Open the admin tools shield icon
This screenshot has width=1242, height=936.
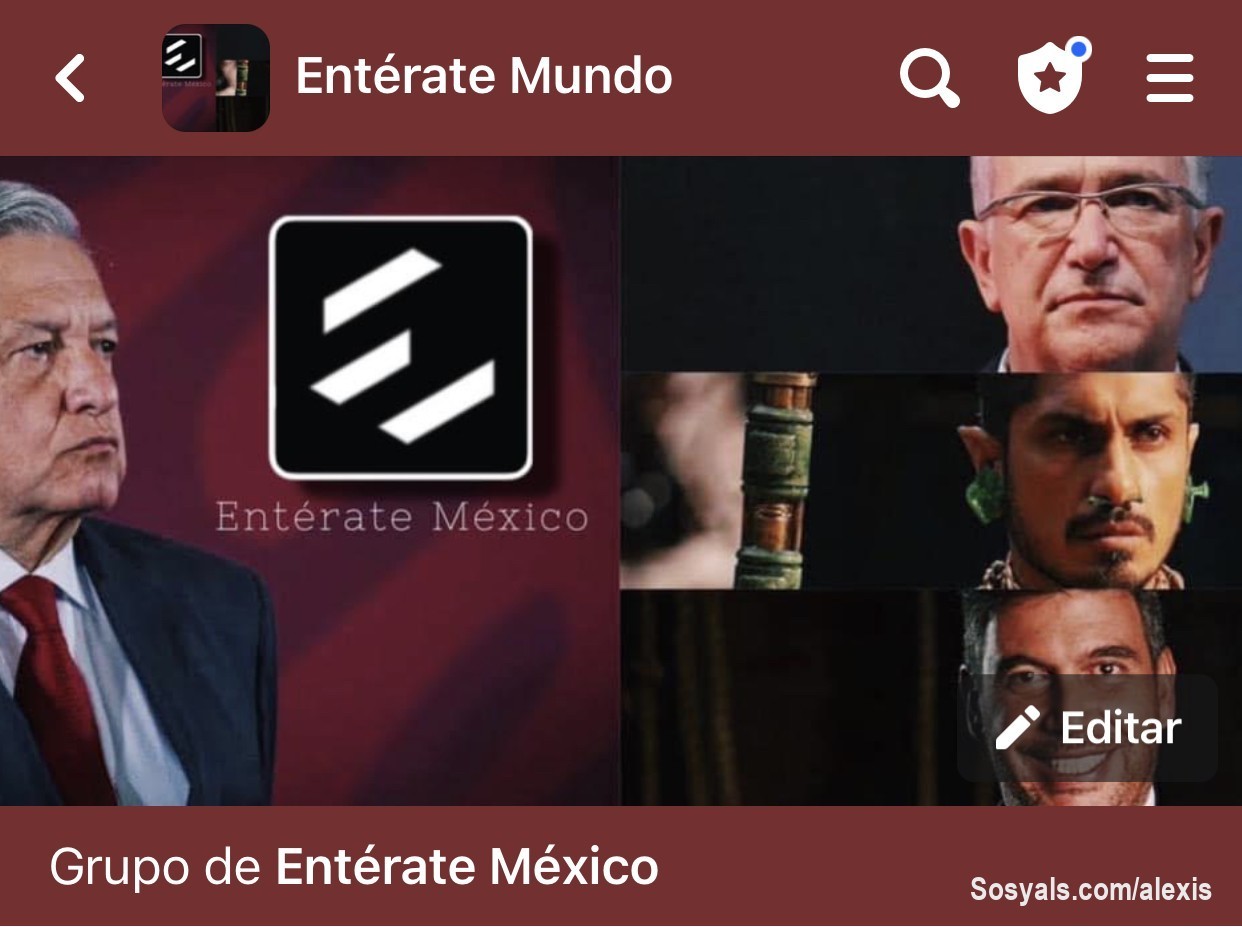click(1050, 78)
